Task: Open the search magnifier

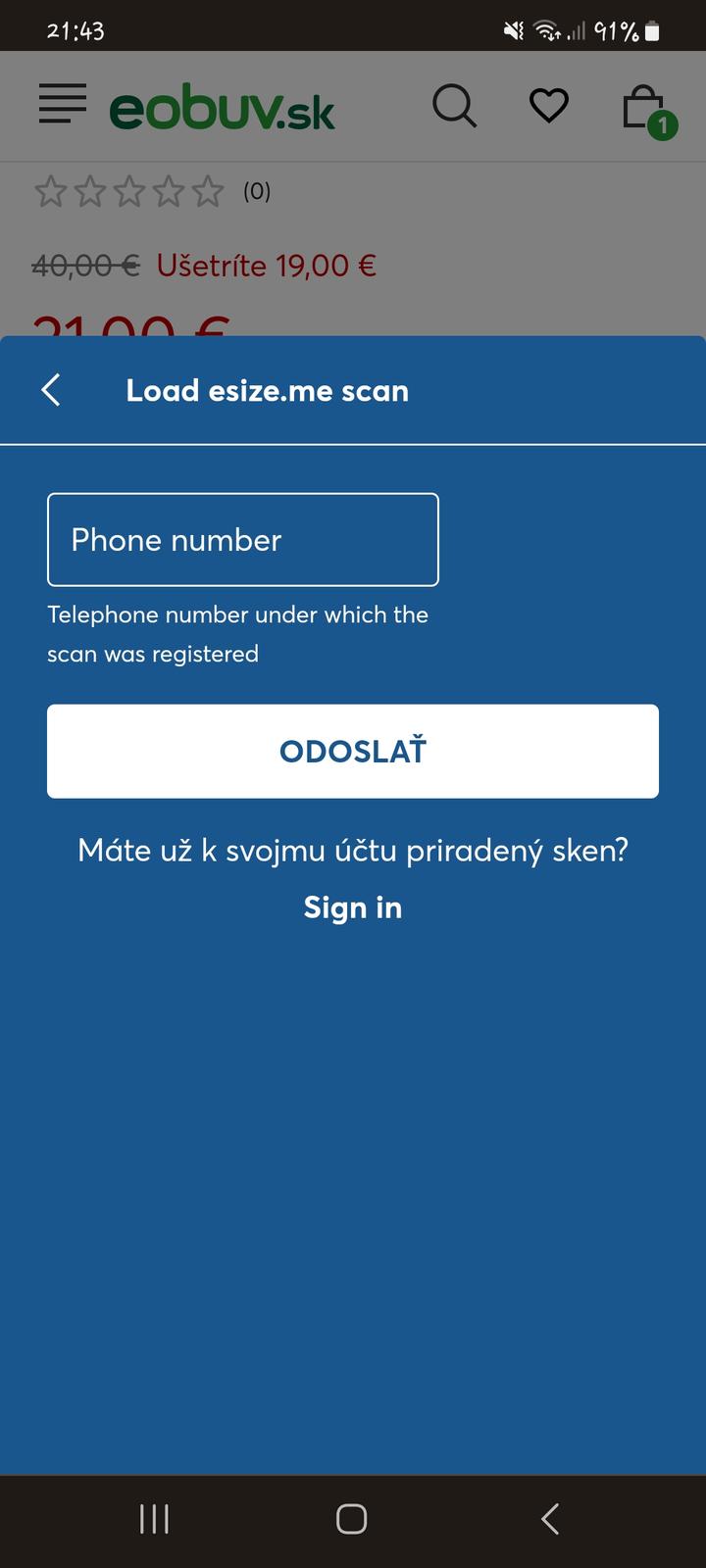Action: pyautogui.click(x=454, y=106)
